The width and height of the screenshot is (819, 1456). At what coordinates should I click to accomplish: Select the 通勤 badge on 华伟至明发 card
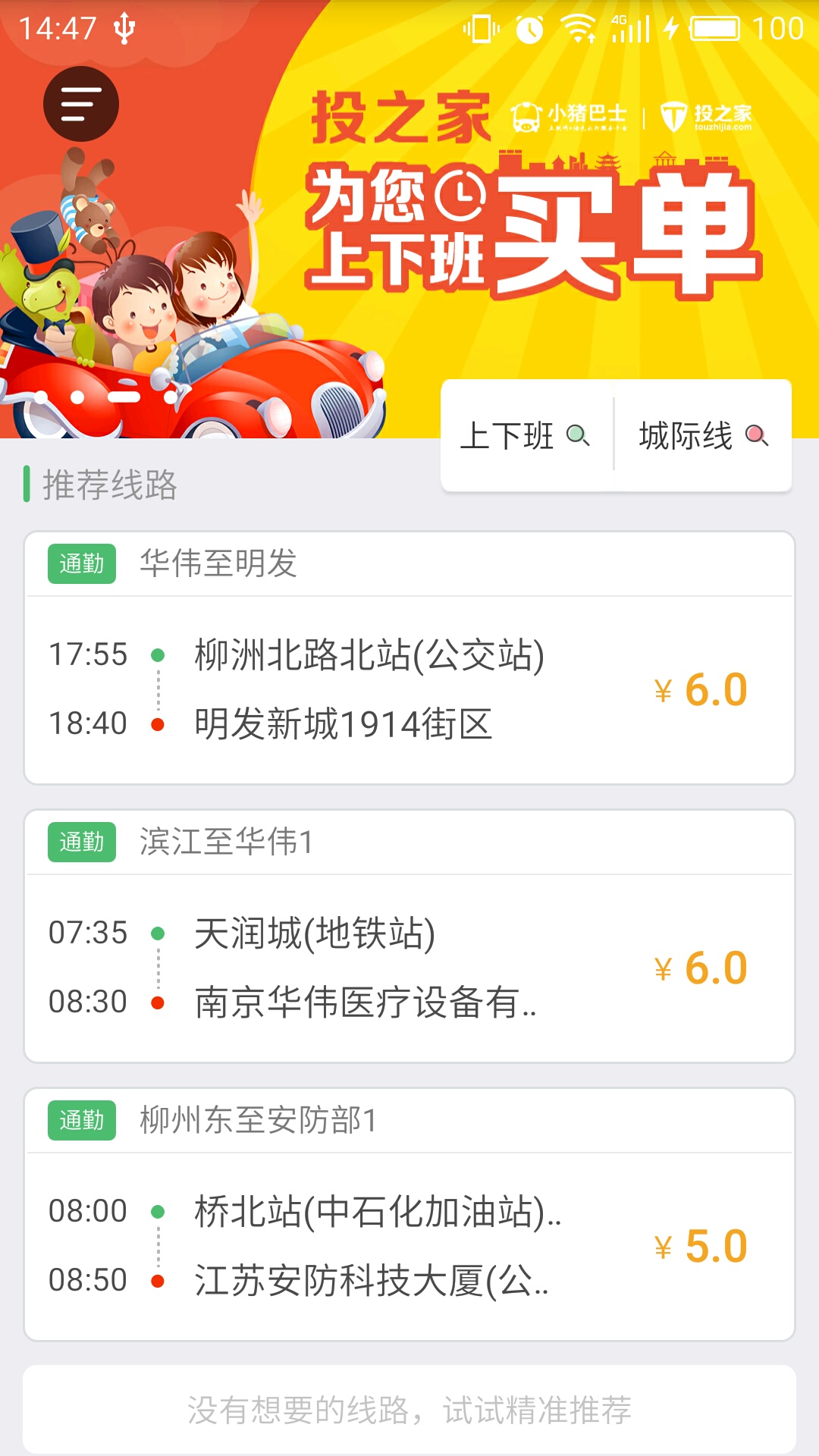[82, 563]
